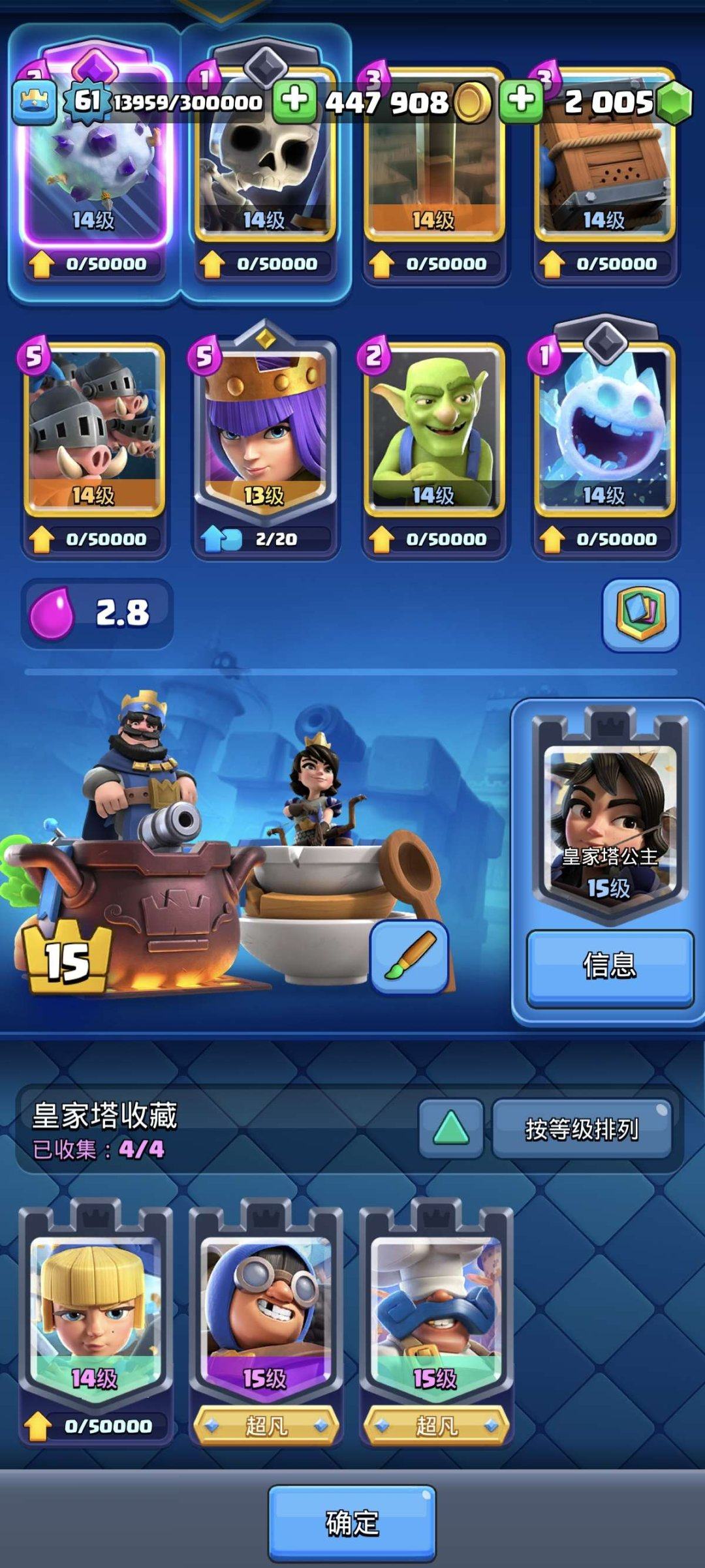Add gems with the plus button
This screenshot has height=1568, width=705.
tap(521, 101)
